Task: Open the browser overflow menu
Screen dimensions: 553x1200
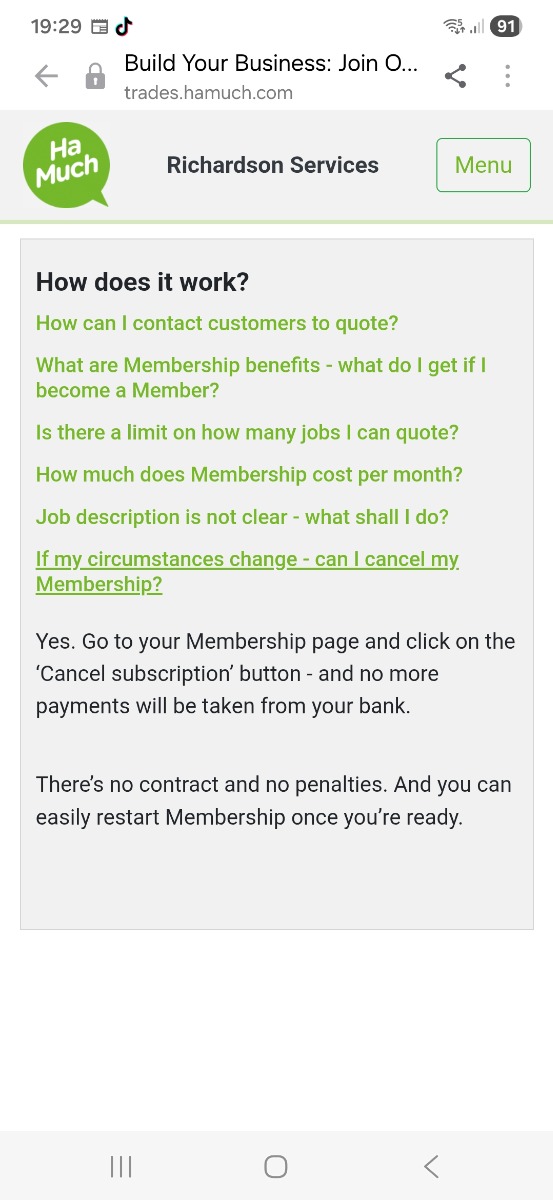Action: 508,76
